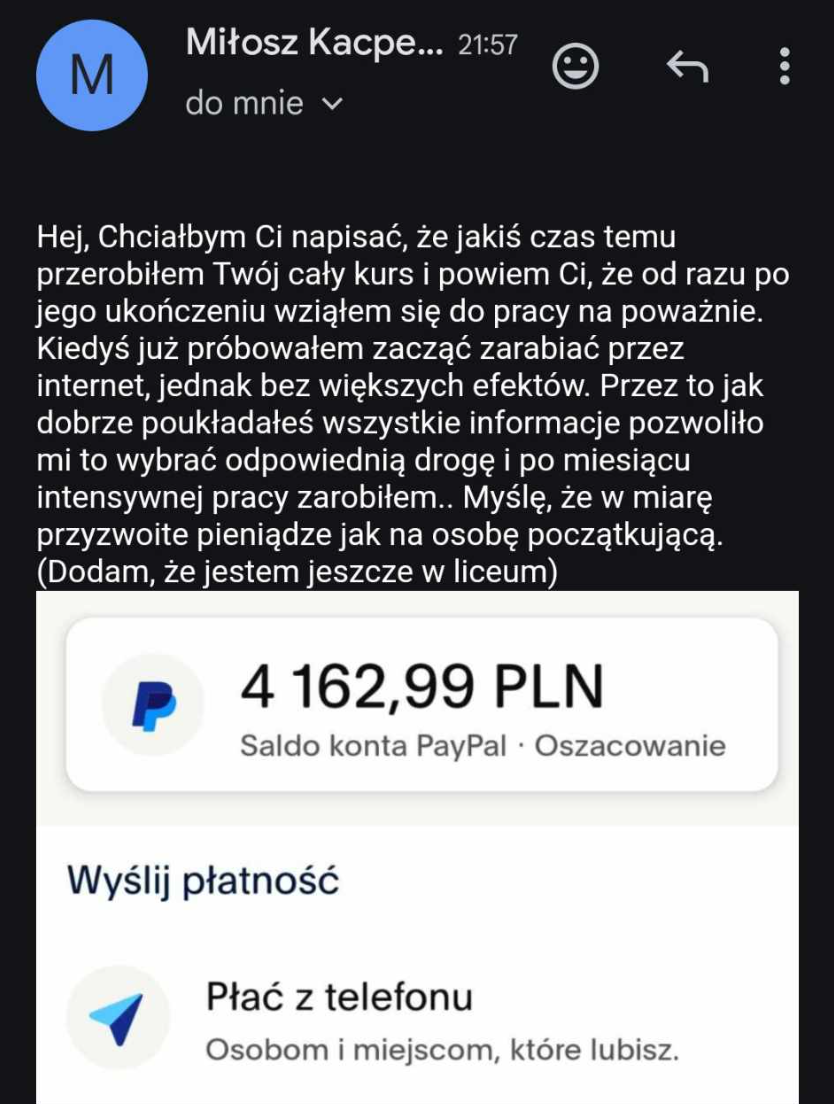Reply to Miłosz's email

(687, 66)
